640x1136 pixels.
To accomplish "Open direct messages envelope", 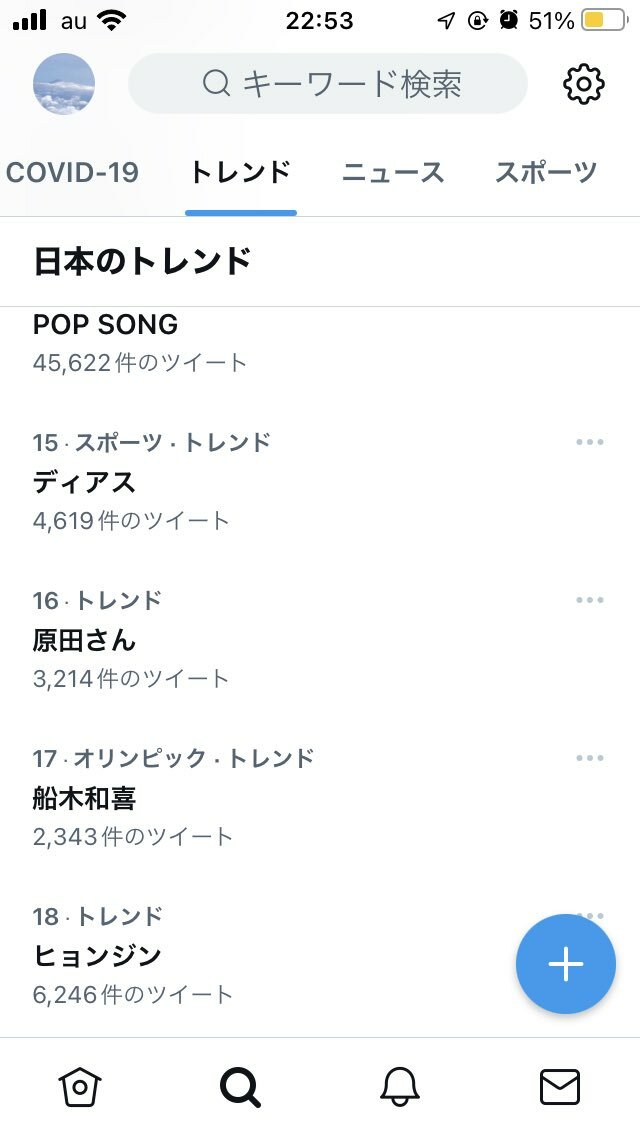I will coord(560,1087).
